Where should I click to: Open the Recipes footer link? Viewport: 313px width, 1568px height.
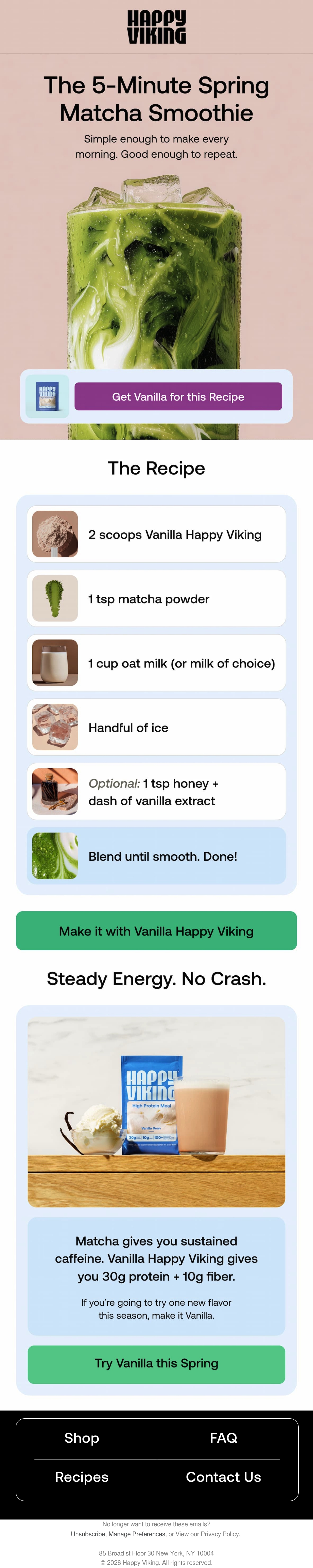pos(82,1477)
